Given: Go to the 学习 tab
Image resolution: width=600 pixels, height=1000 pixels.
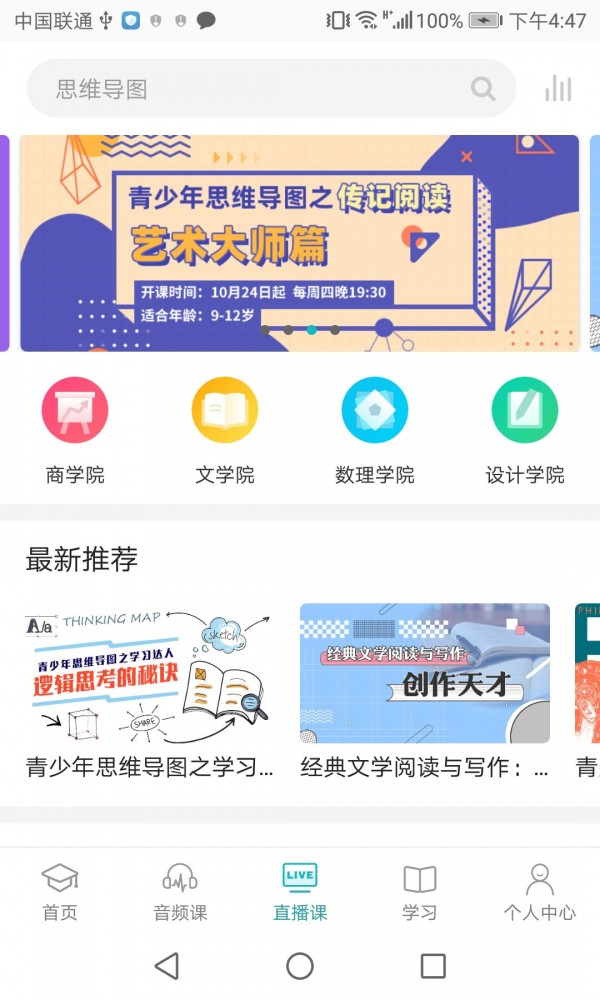Looking at the screenshot, I should [x=420, y=892].
